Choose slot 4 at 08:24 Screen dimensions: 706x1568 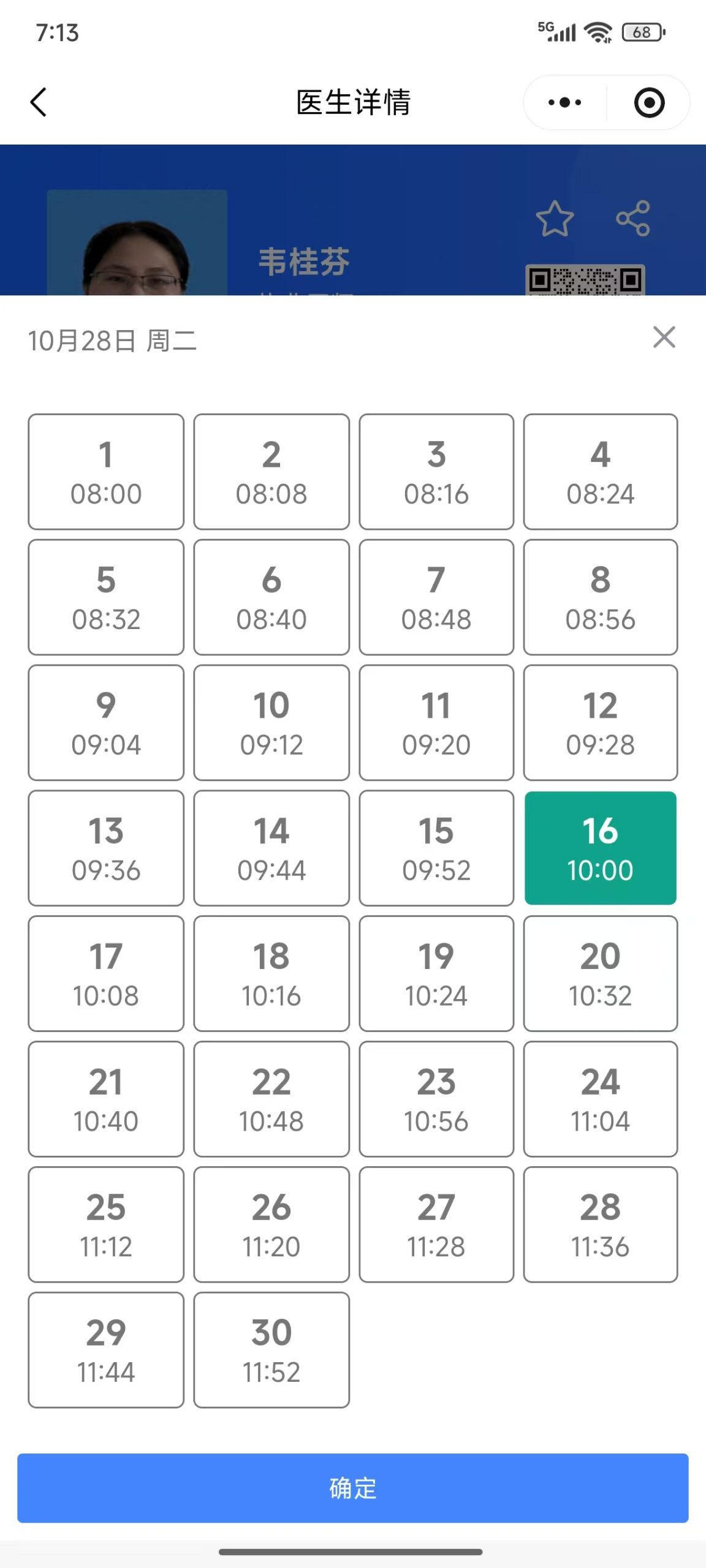click(x=601, y=472)
